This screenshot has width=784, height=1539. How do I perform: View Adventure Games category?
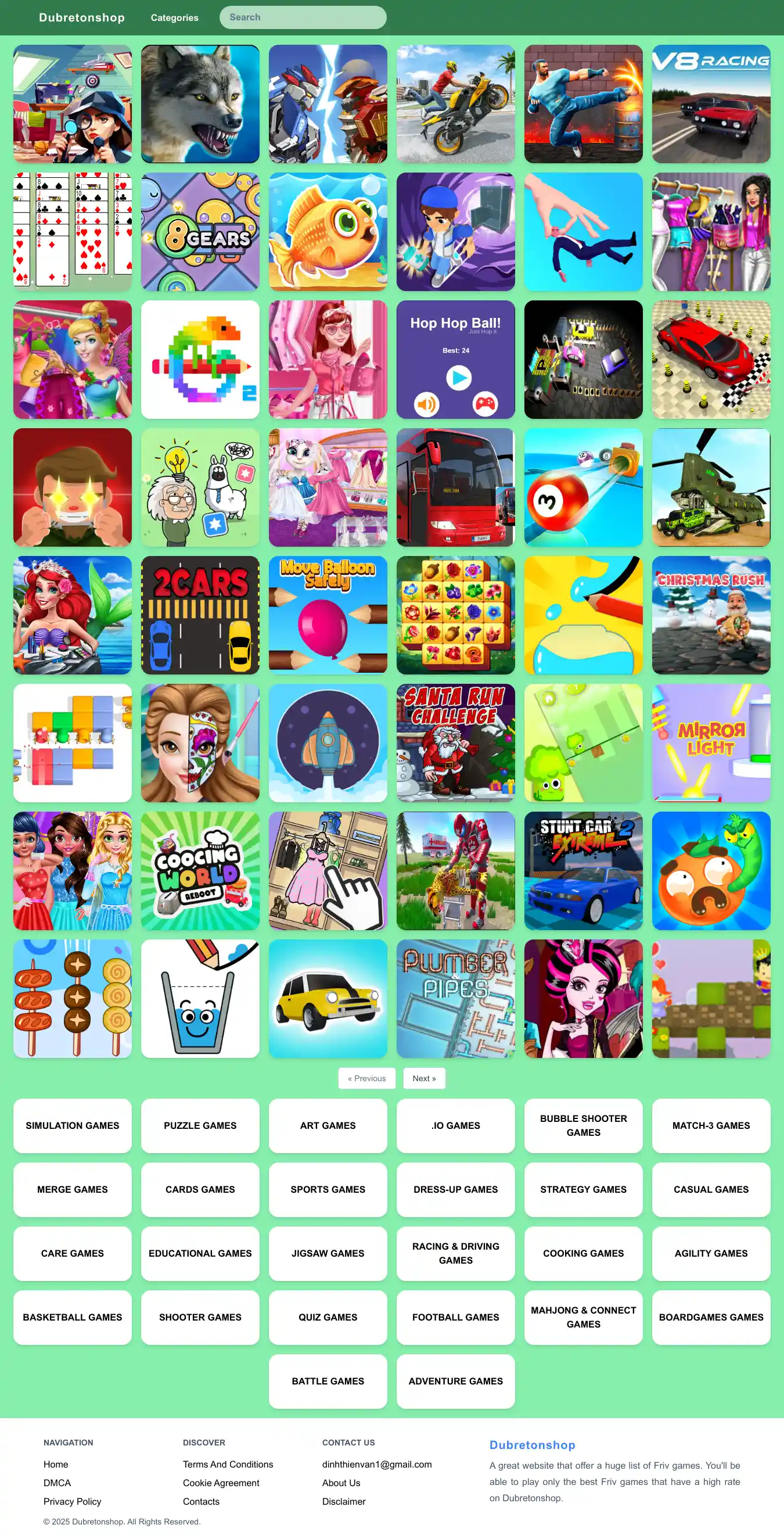455,1382
